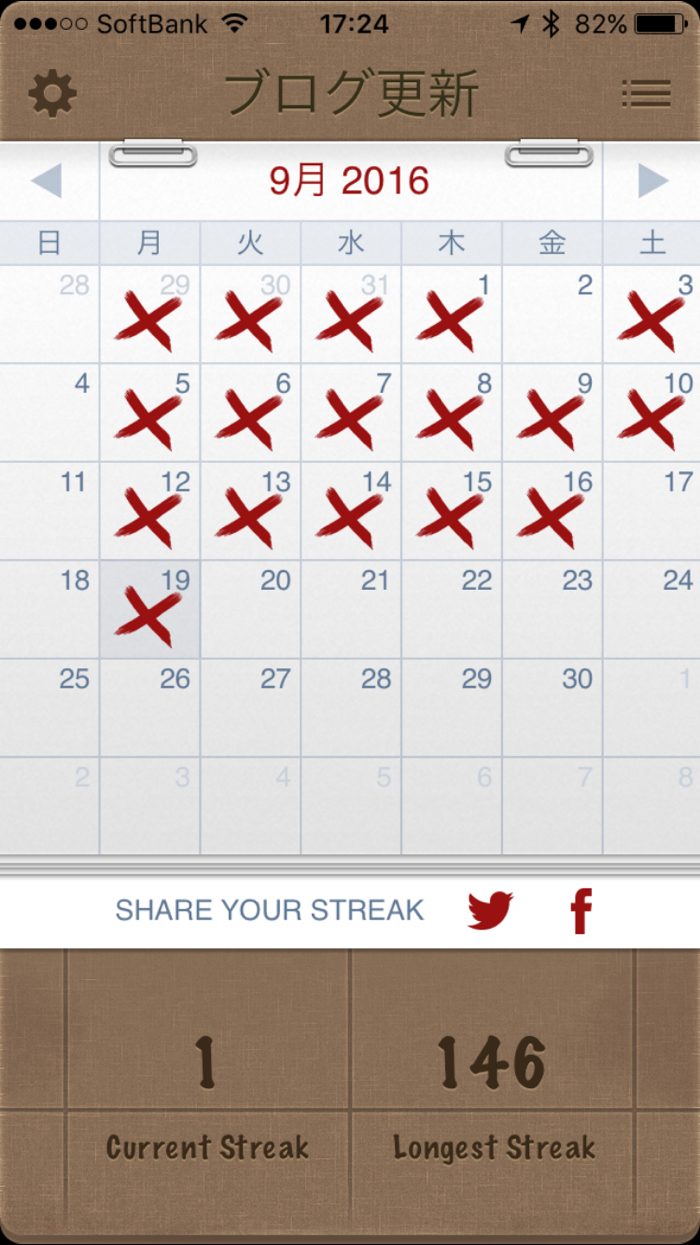Open the settings gear
Viewport: 700px width, 1245px height.
(52, 94)
